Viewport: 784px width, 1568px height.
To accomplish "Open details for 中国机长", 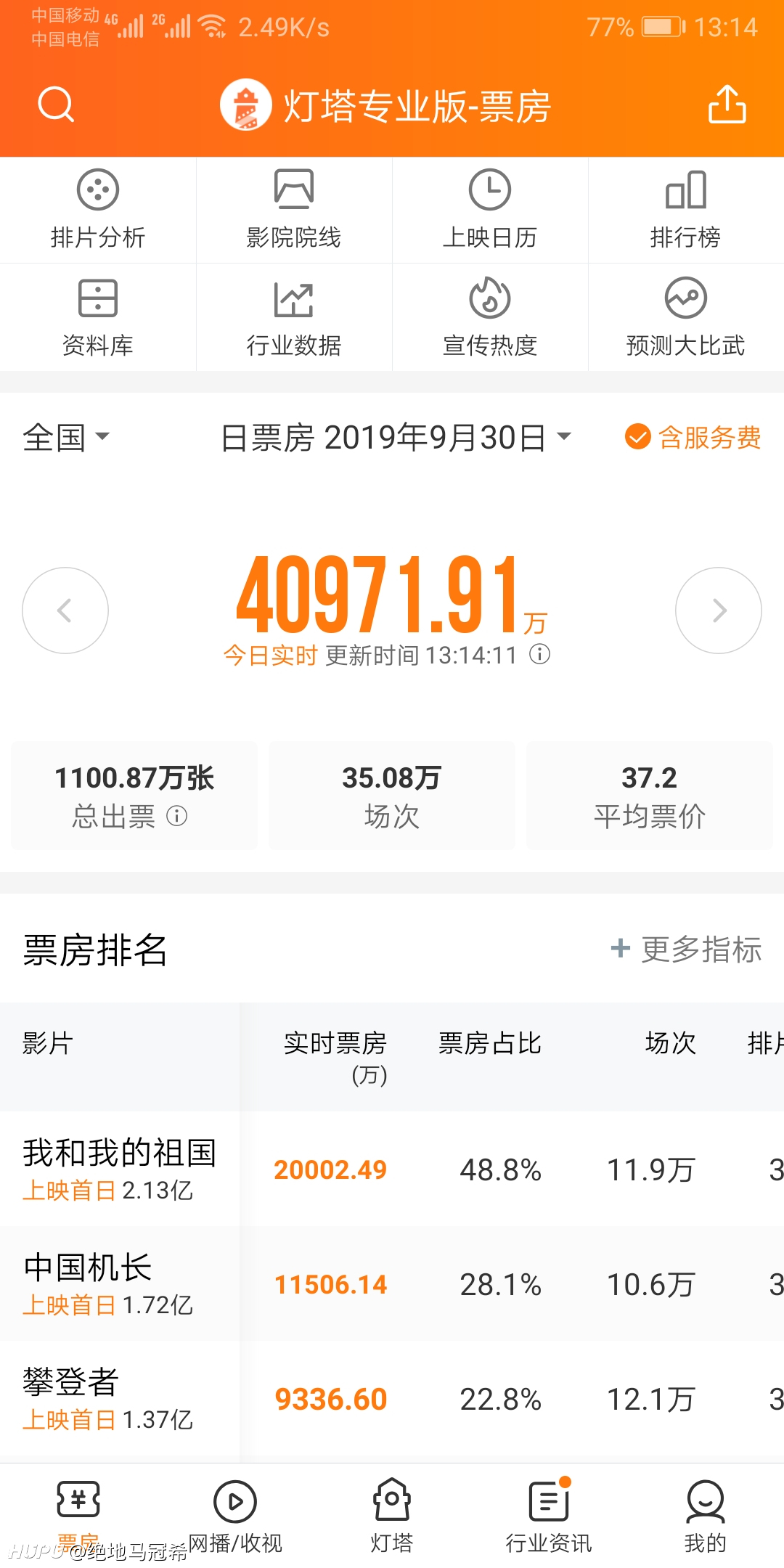I will 120,1284.
